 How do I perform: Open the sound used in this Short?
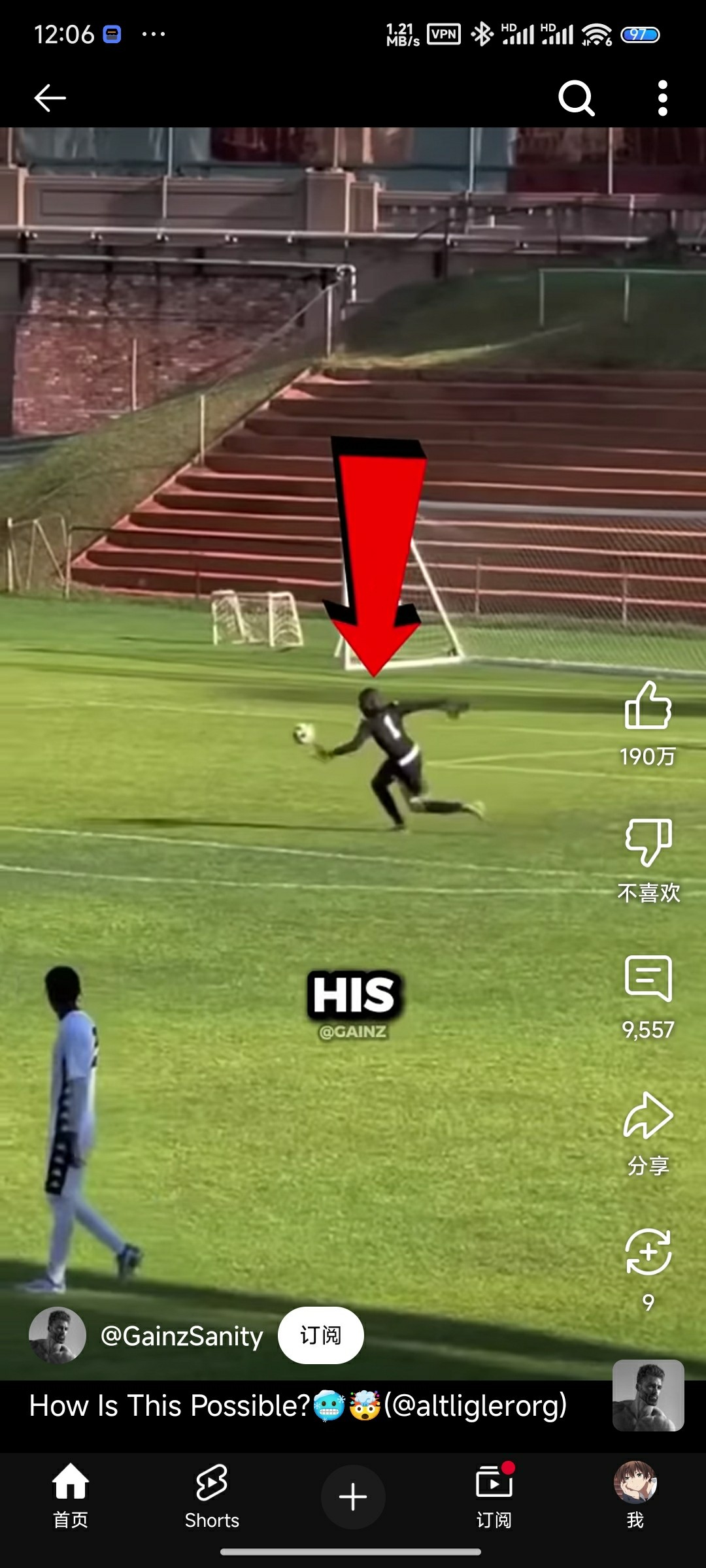tap(648, 1396)
